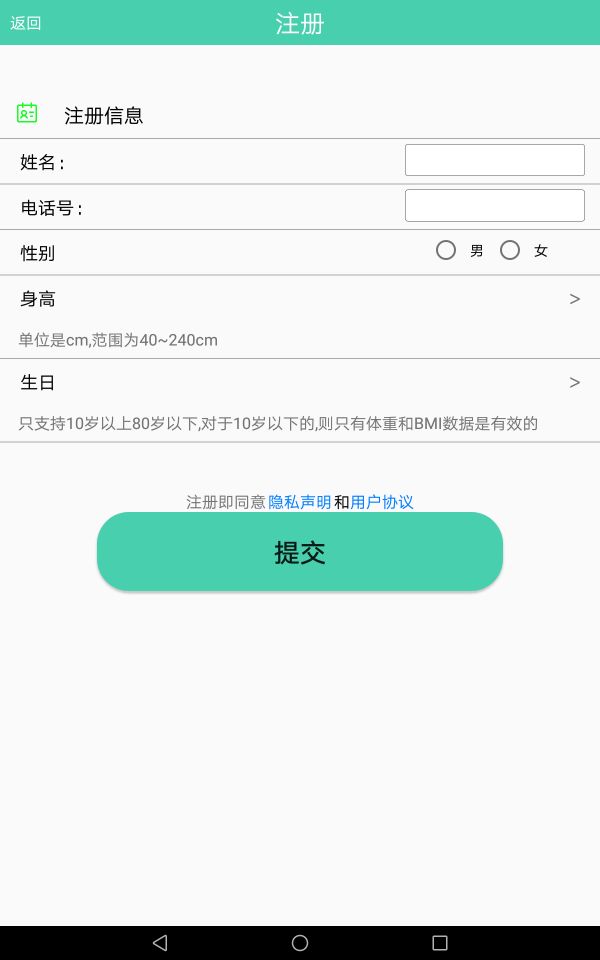
Task: Go to the system home screen
Action: click(x=300, y=942)
